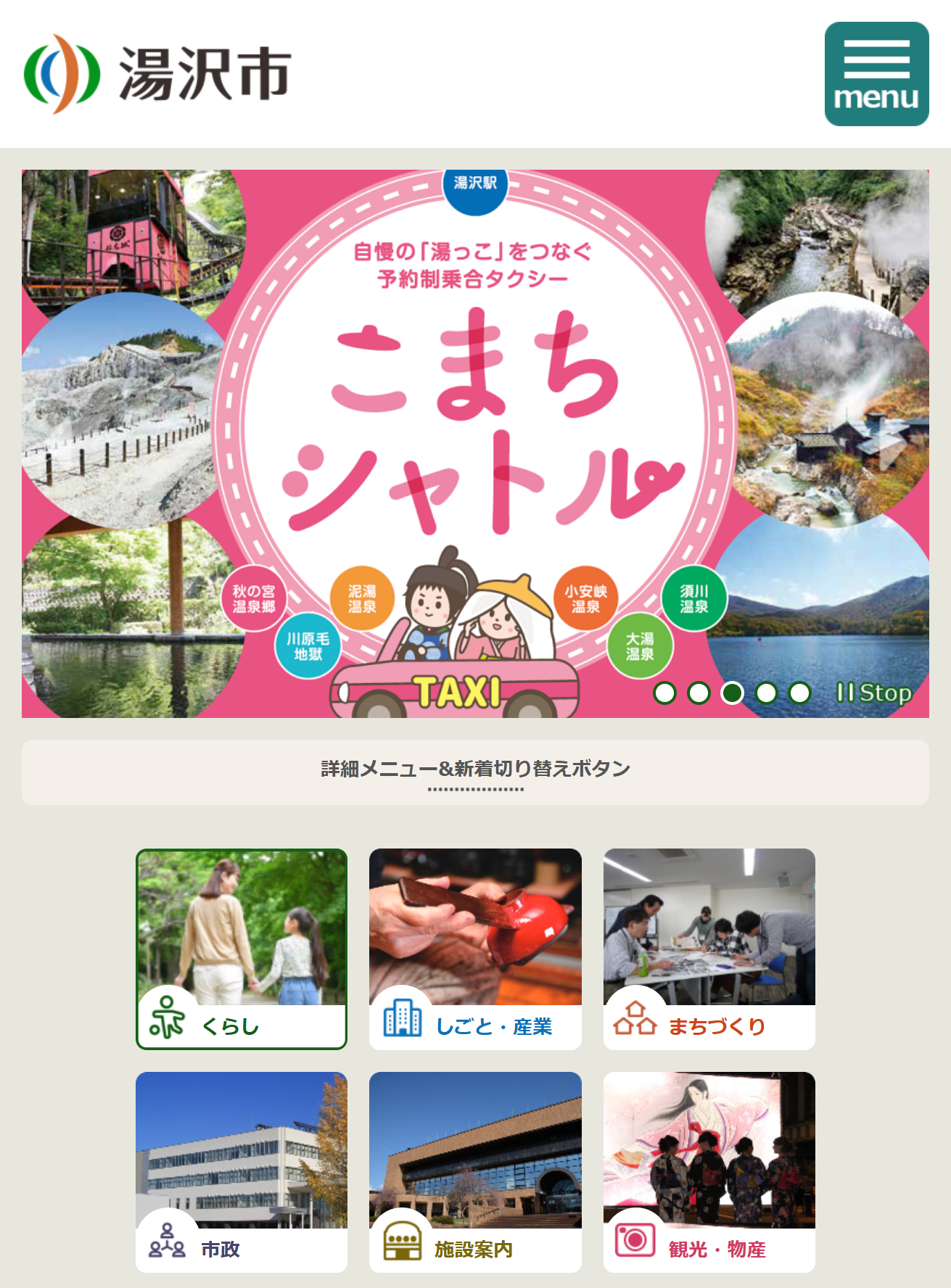Tap the 湯沢市 site logo link
The height and width of the screenshot is (1288, 951).
157,74
